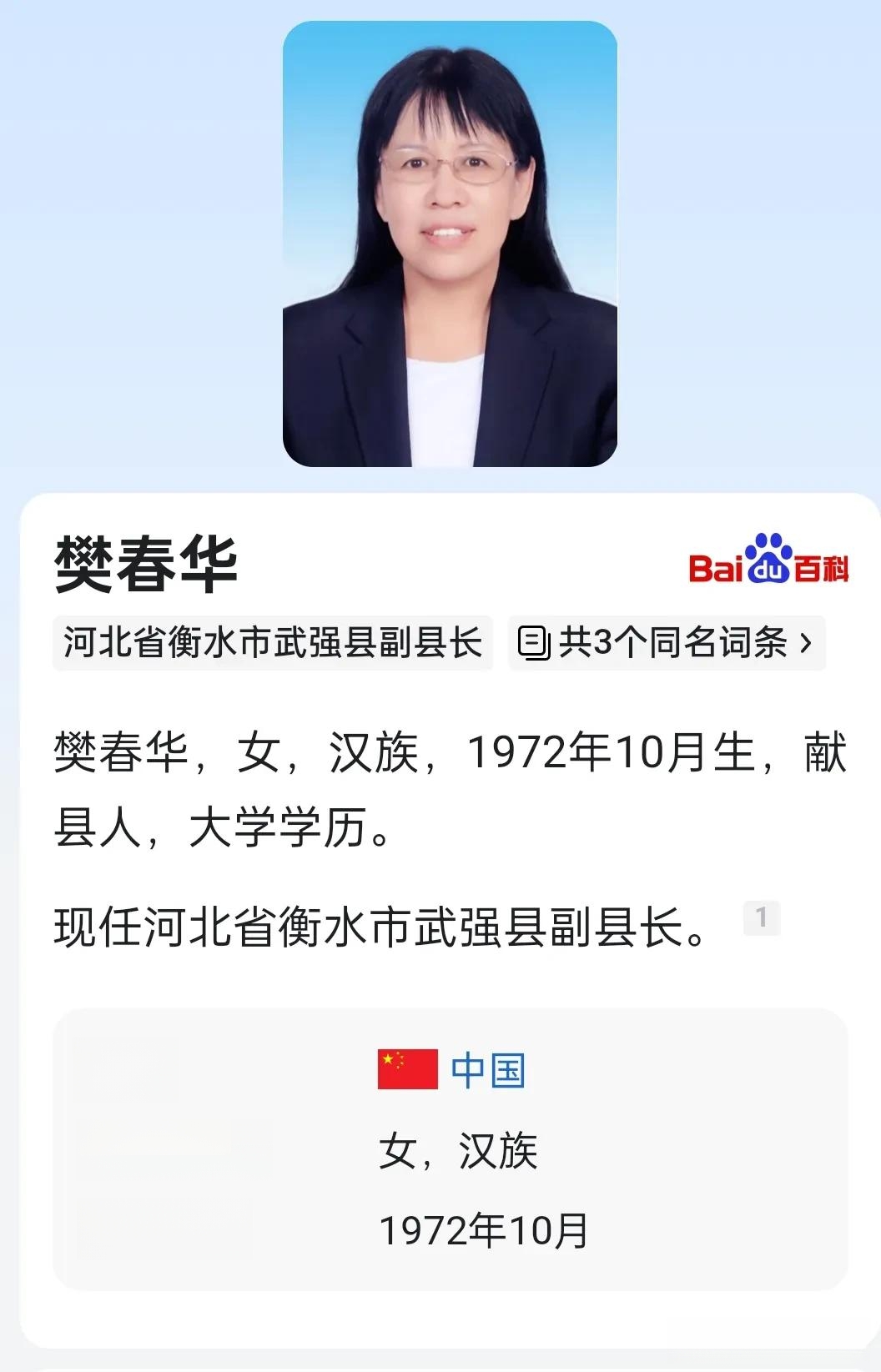Open reference footnote 1
The height and width of the screenshot is (1372, 881).
(x=761, y=918)
